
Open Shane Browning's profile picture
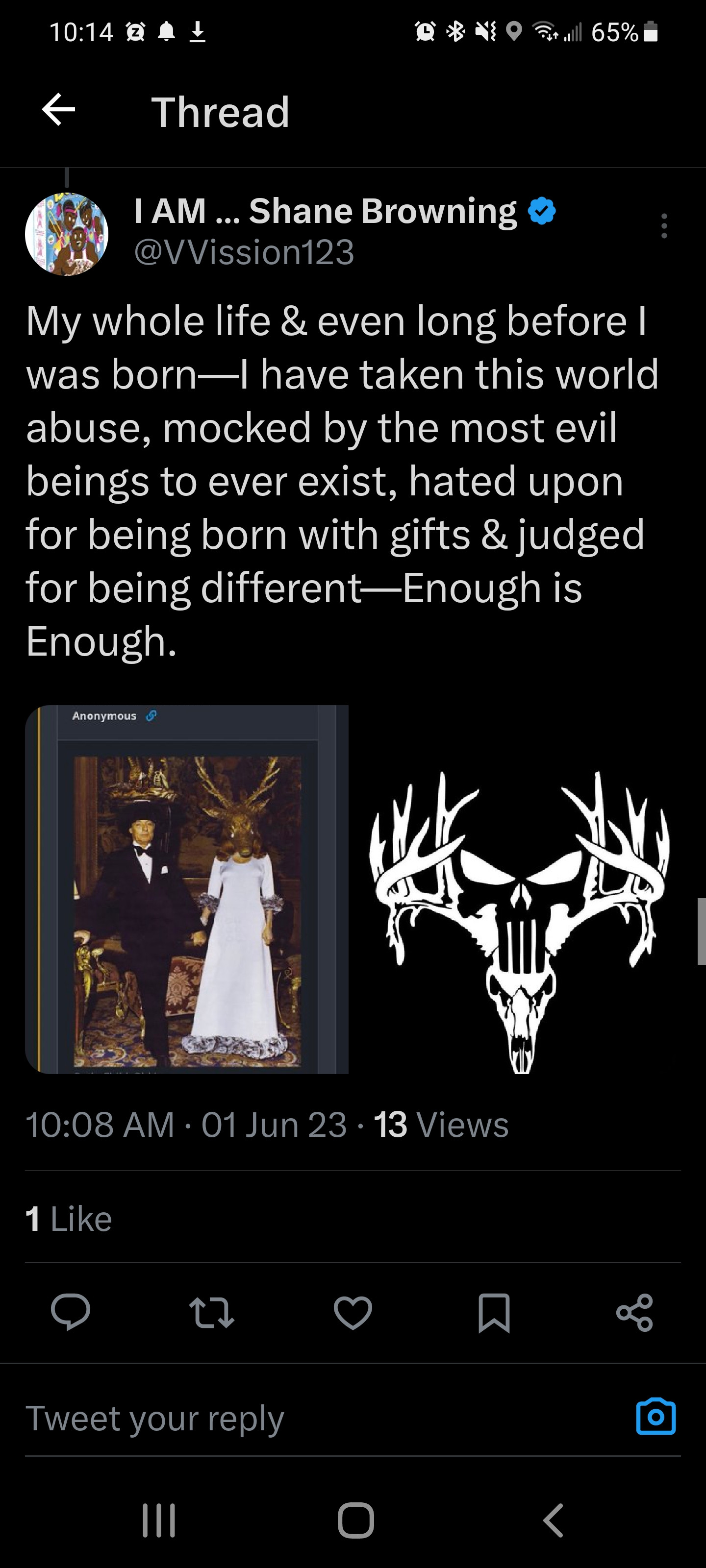66,234
